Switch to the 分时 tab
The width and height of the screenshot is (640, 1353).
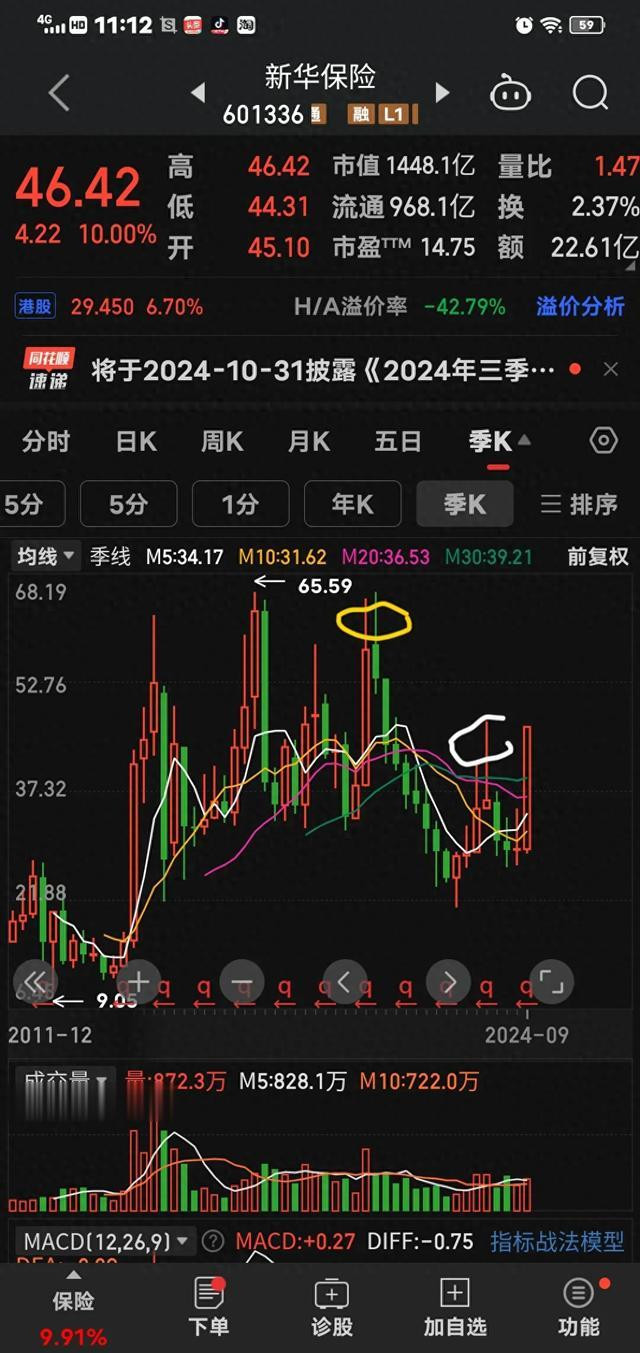[x=46, y=441]
